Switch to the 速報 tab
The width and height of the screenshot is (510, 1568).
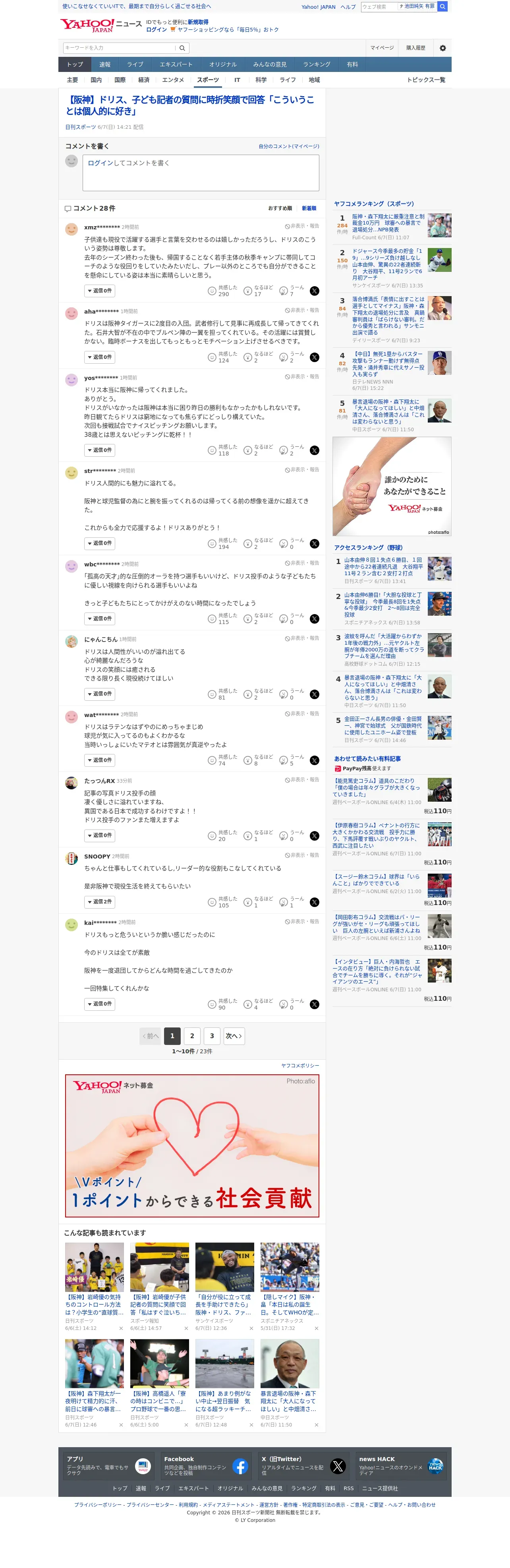tap(105, 64)
